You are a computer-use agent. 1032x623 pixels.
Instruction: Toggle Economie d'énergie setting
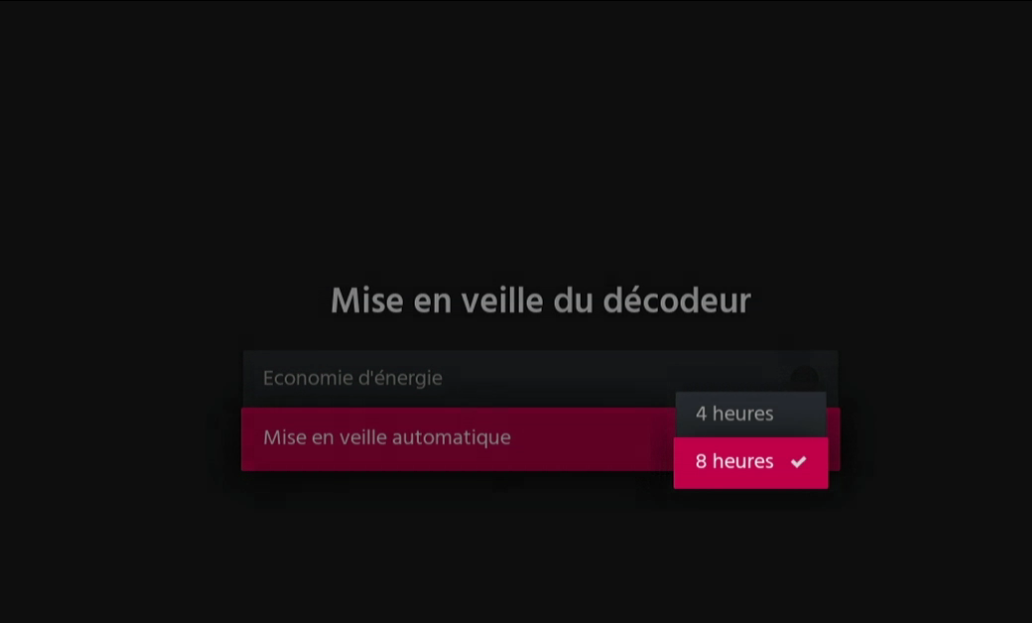802,378
